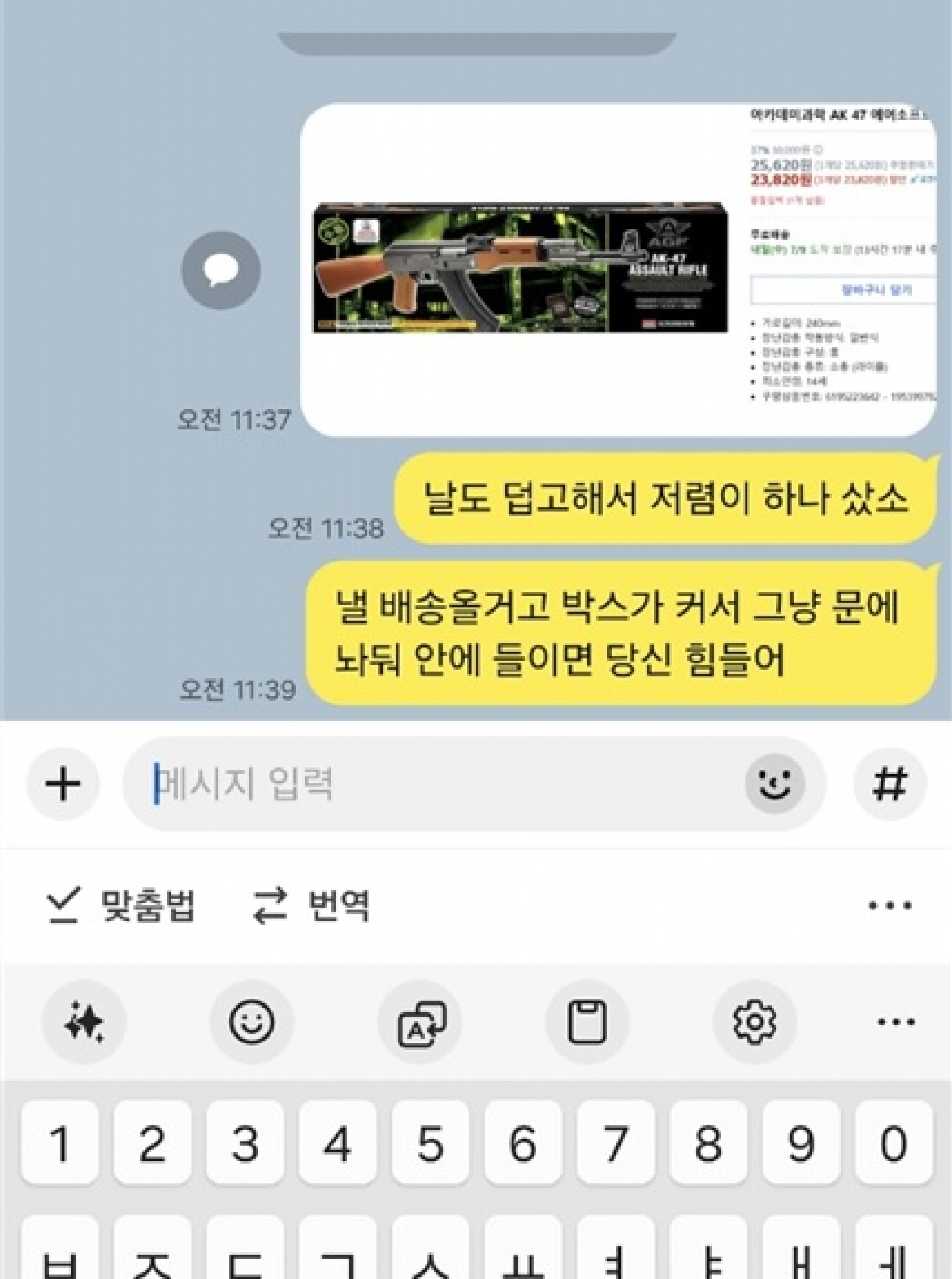Open the hashtag search button

tap(890, 783)
